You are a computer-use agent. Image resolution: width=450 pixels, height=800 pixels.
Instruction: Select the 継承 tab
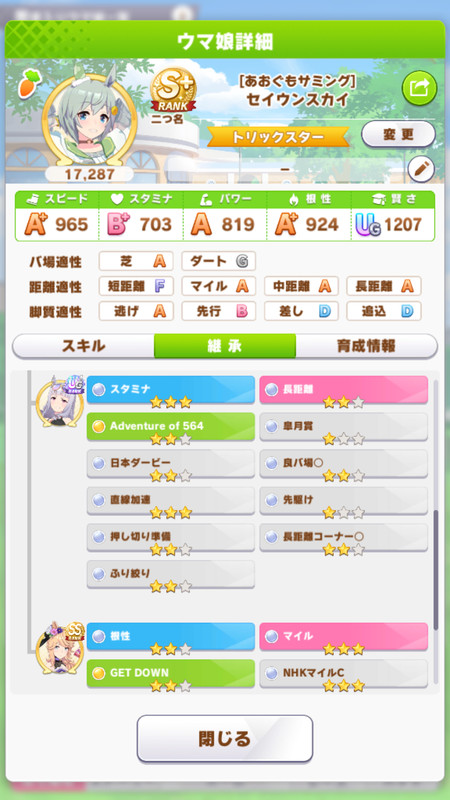point(224,346)
